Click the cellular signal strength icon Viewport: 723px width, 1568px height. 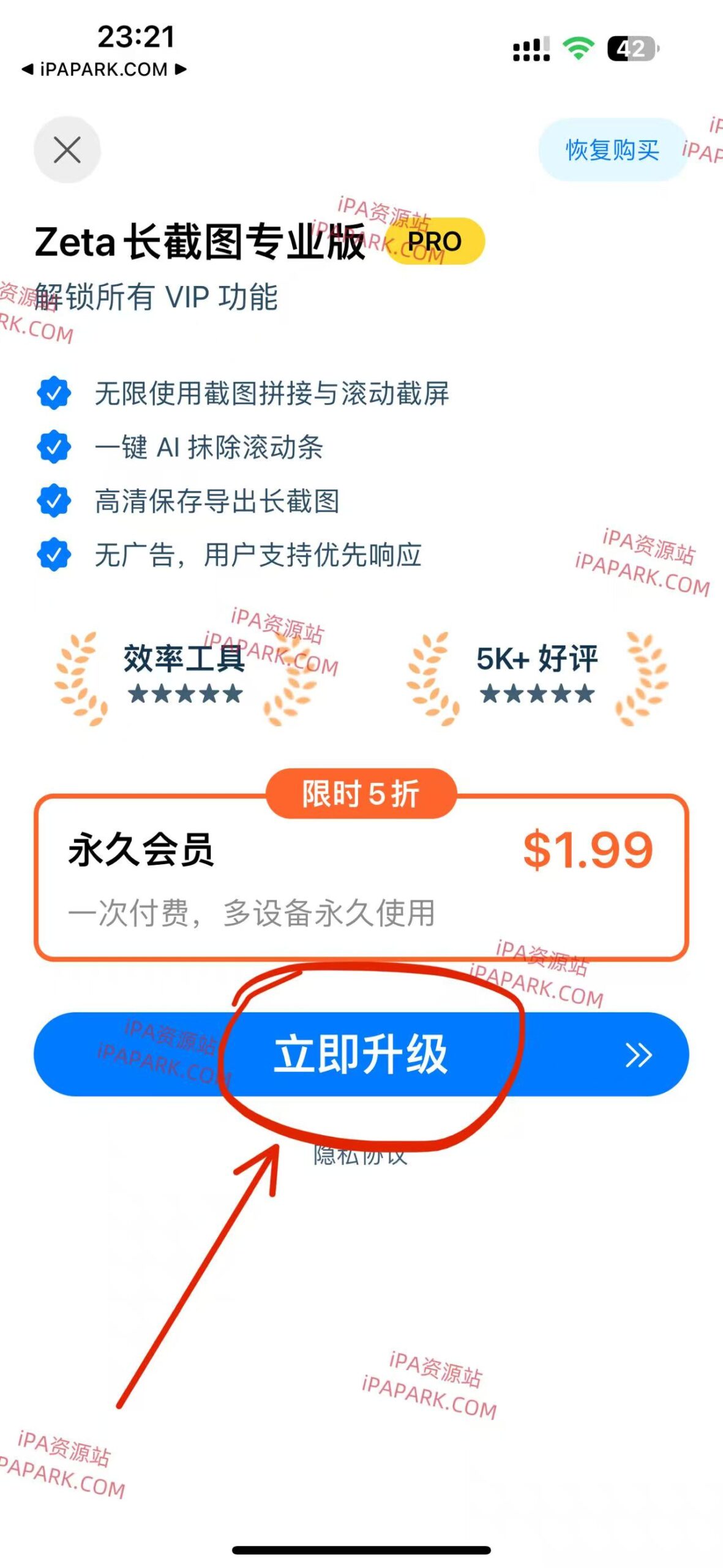click(530, 47)
